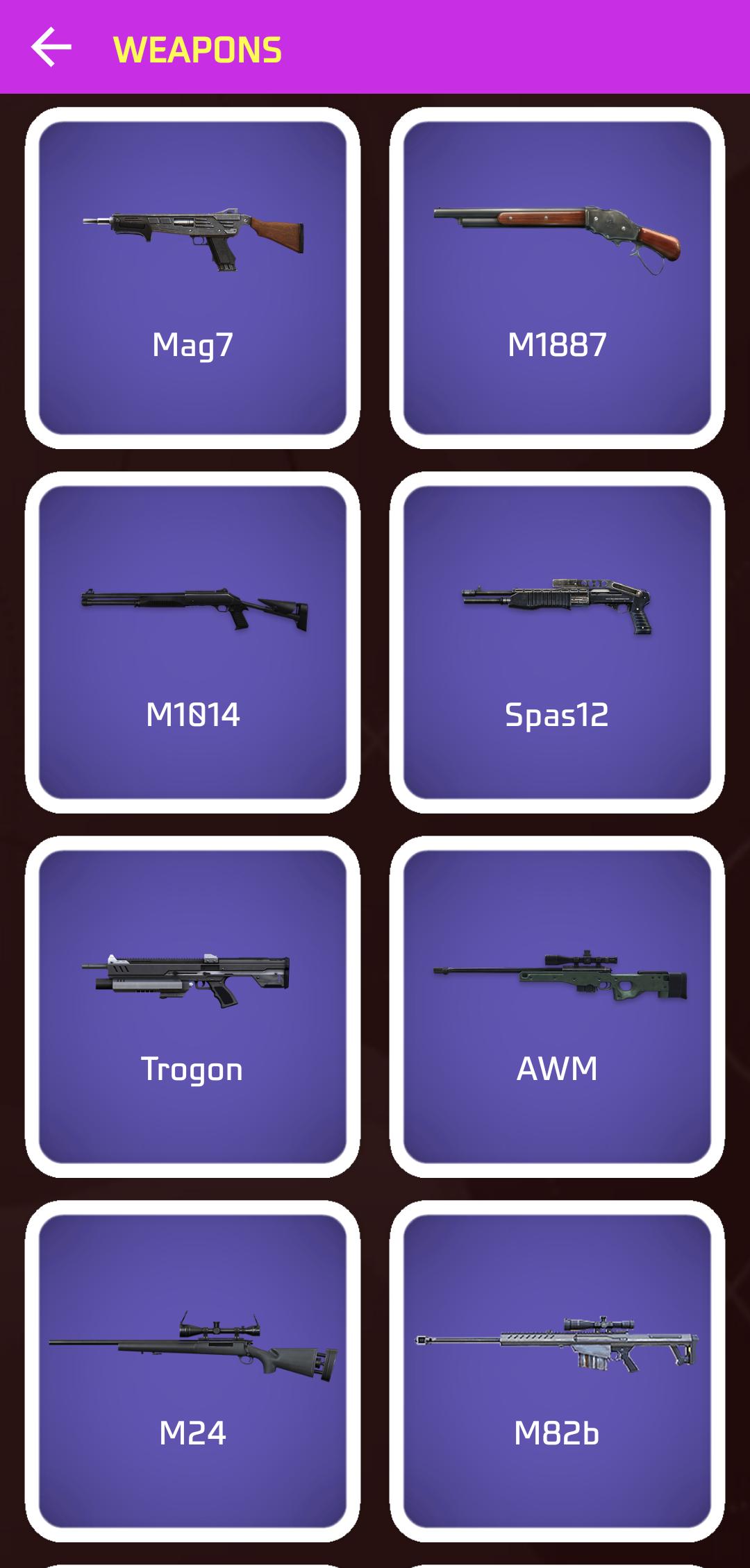750x1568 pixels.
Task: Open the Spas12 card
Action: [x=557, y=643]
